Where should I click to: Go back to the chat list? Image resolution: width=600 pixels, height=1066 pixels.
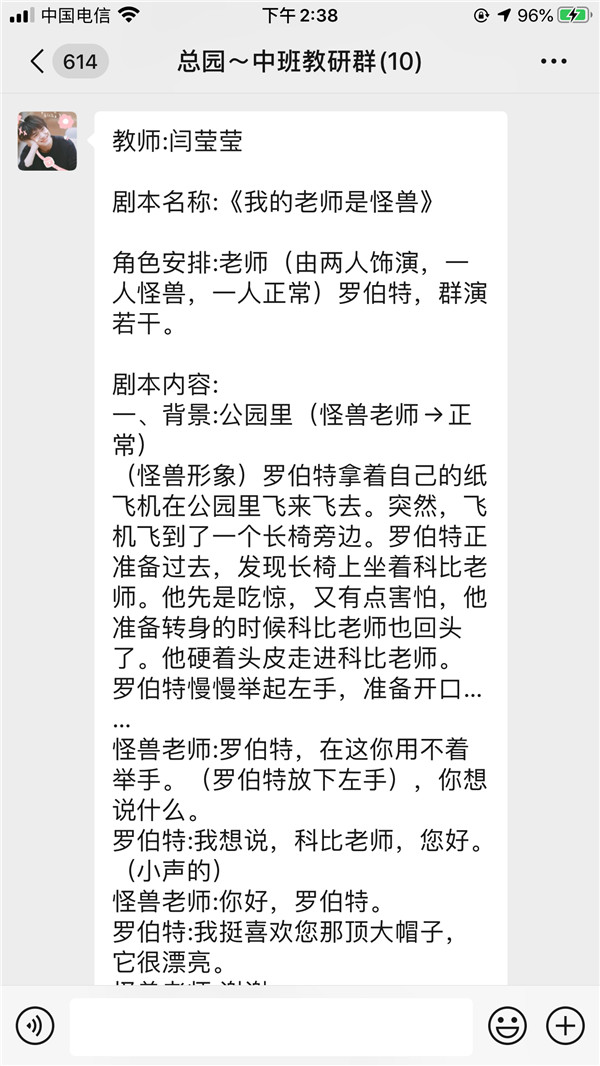(x=40, y=62)
